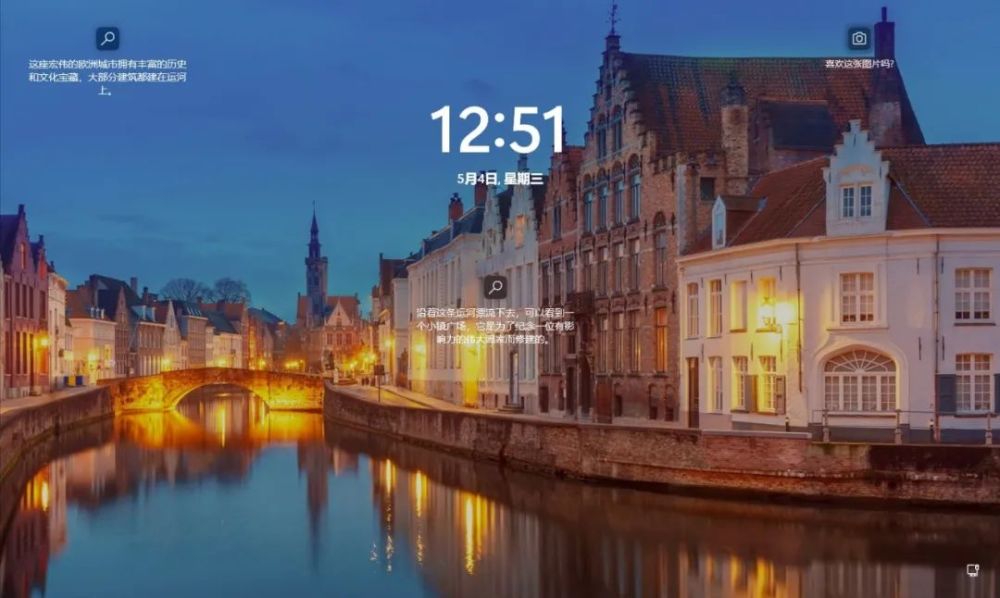The height and width of the screenshot is (598, 1000).
Task: Open the top-left search hotspot about the European city
Action: [107, 39]
